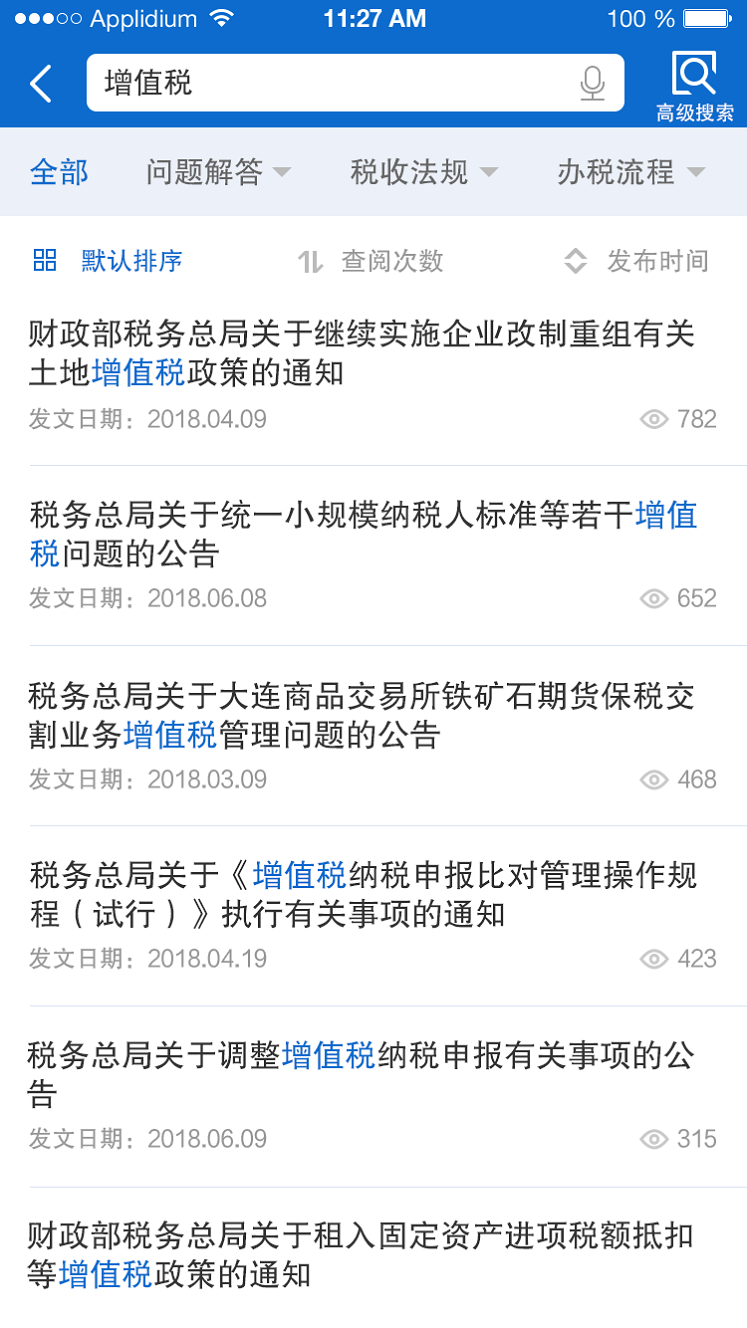Select the 全部 tab
Image resolution: width=747 pixels, height=1328 pixels.
click(59, 172)
